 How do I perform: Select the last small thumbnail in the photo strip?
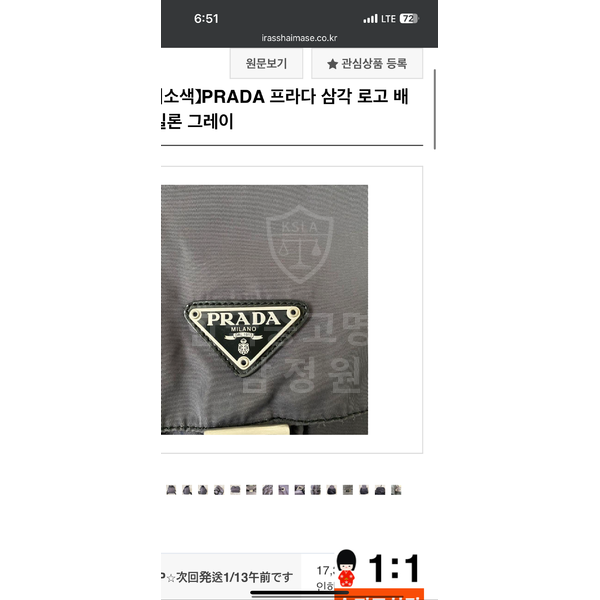(x=396, y=490)
